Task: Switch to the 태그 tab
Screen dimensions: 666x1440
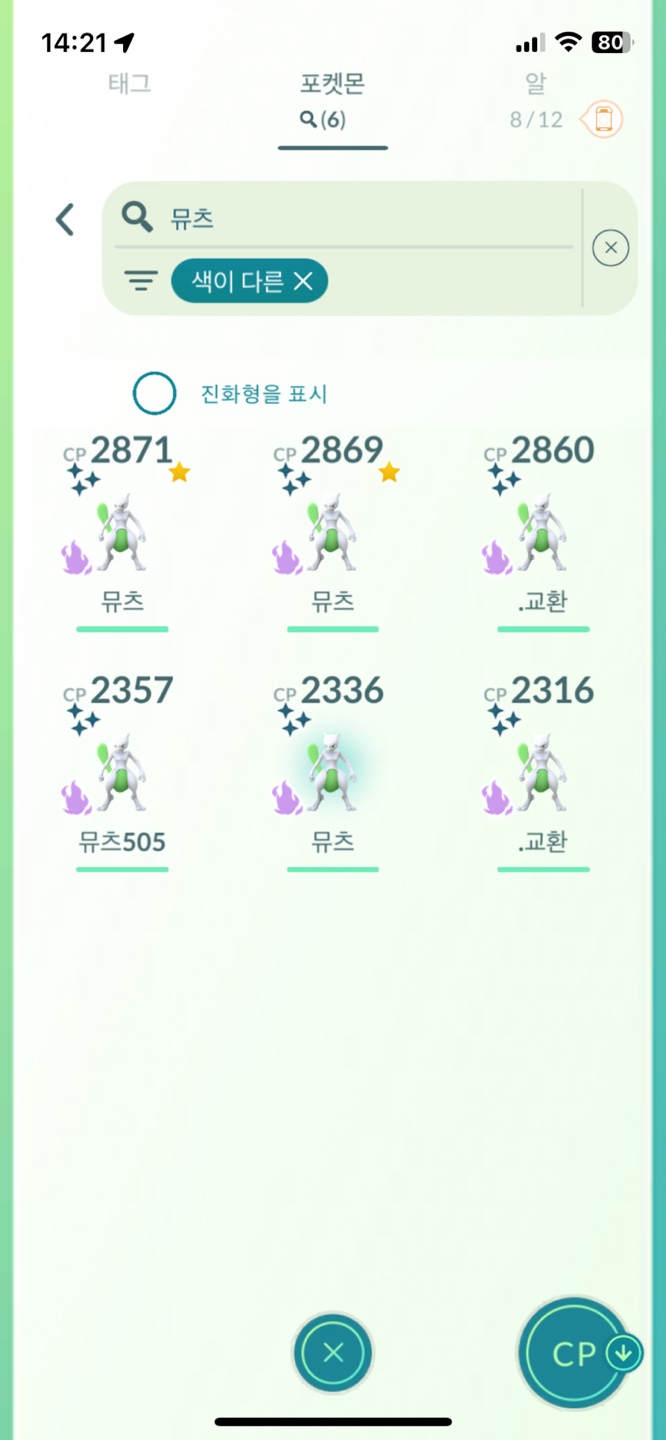Action: click(129, 83)
